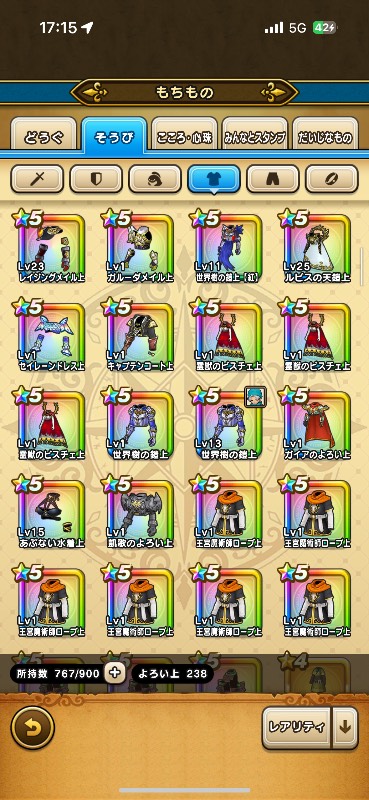This screenshot has width=369, height=800.
Task: Open the だいじなもの tab
Action: [325, 135]
